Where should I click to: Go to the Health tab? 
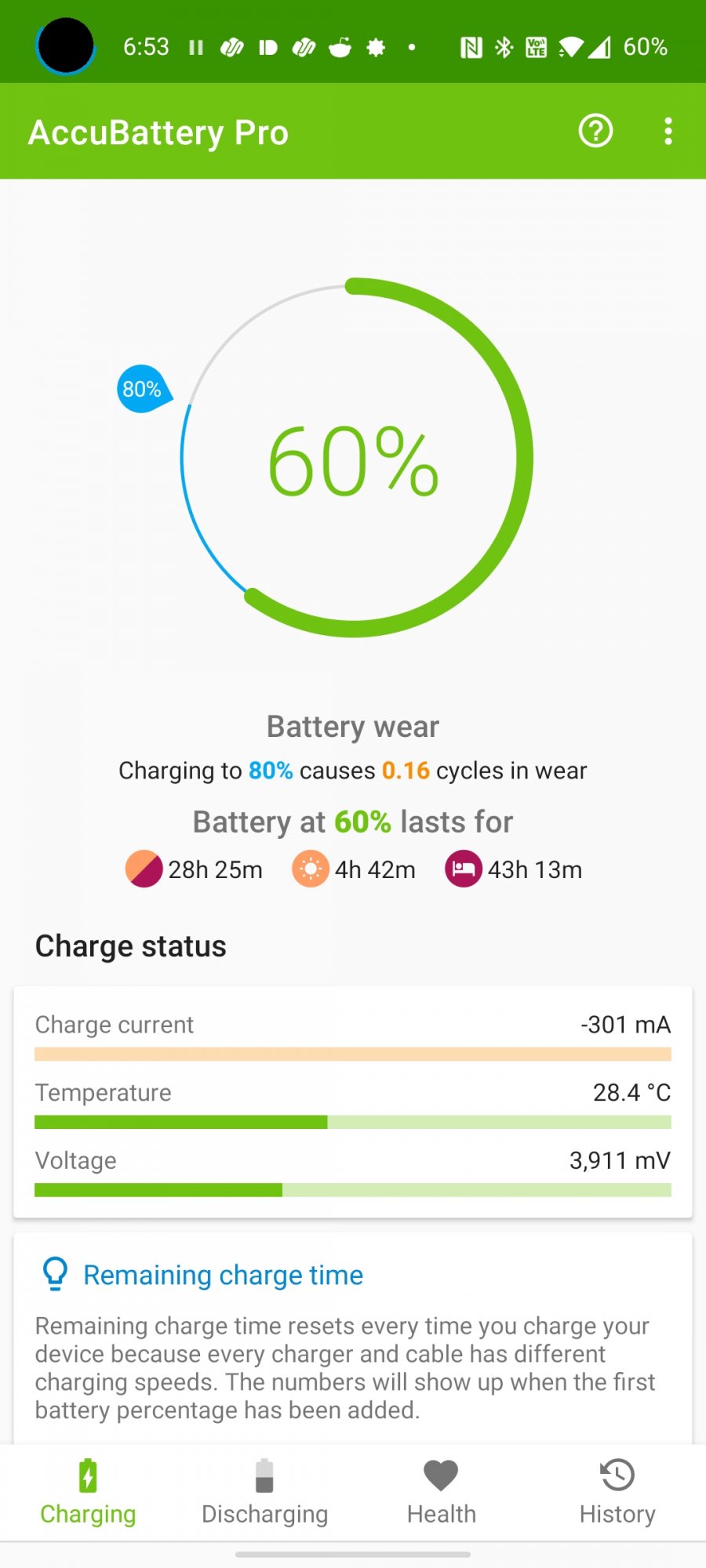tap(441, 1492)
